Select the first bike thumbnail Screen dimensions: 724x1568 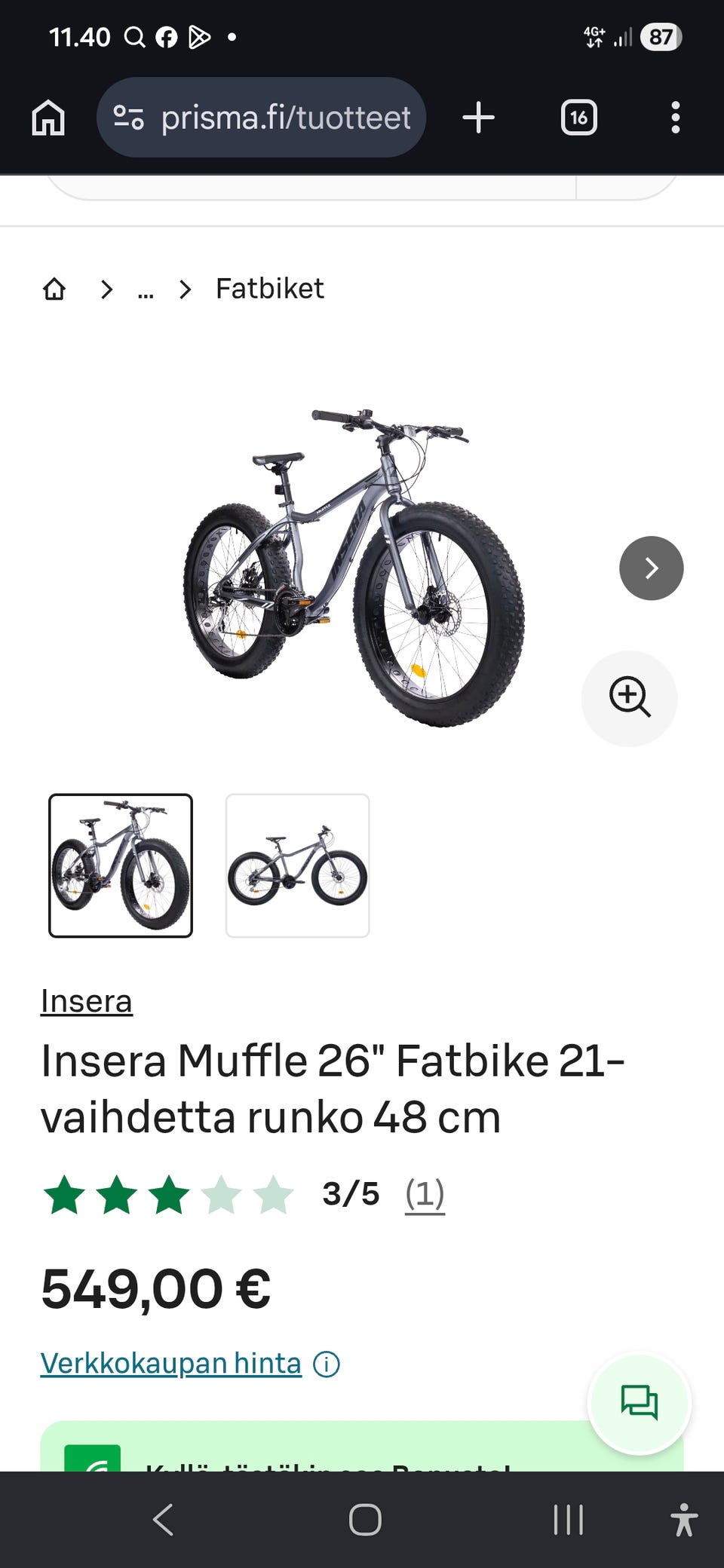pos(121,865)
